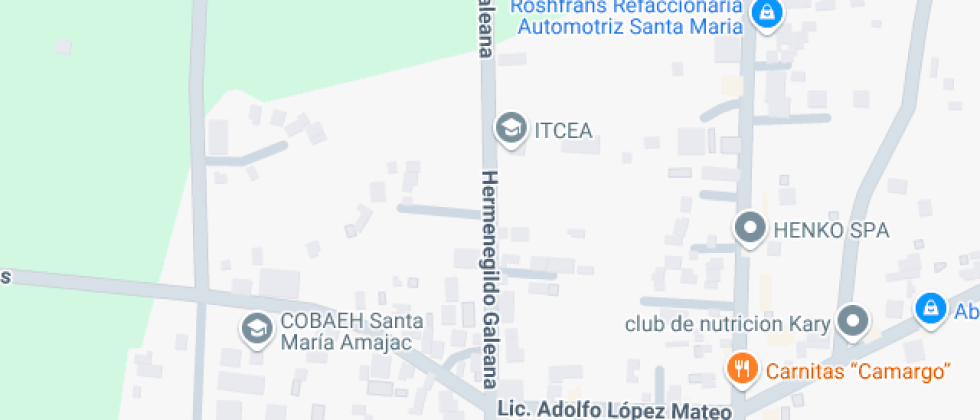Open Carnitas "Camargo" restaurant marker
Image resolution: width=980 pixels, height=420 pixels.
[741, 370]
